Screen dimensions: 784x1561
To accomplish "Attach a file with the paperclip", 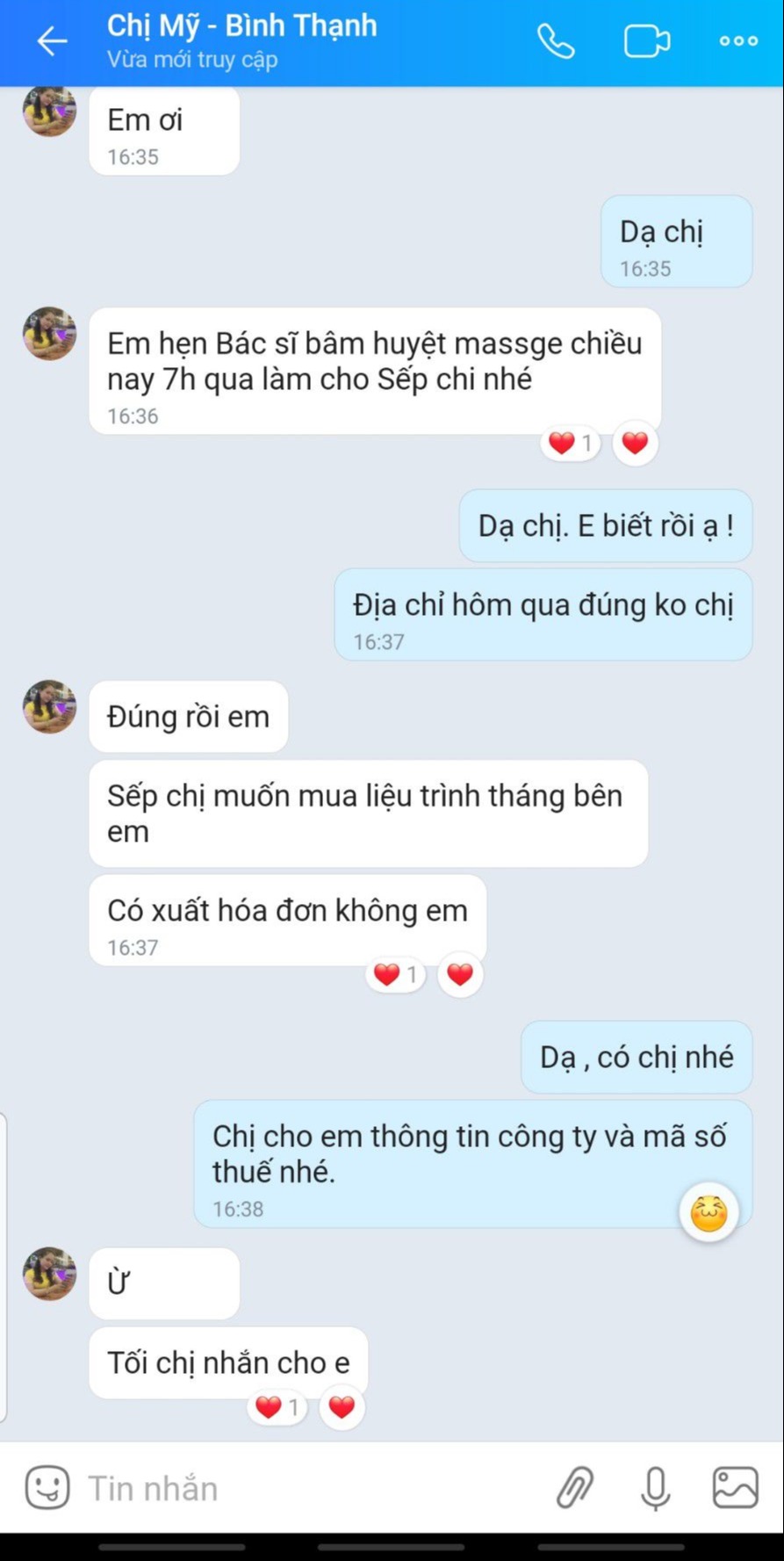I will coord(575,1488).
